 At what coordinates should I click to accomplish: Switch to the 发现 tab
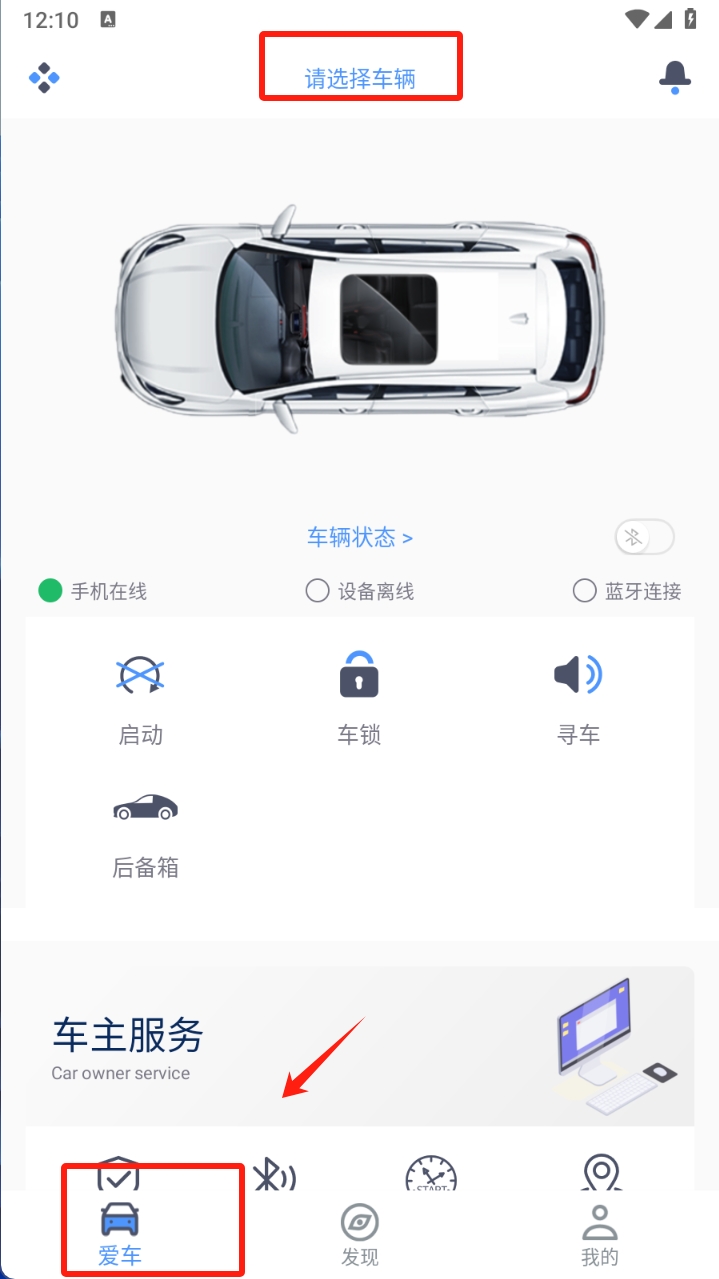[359, 1236]
